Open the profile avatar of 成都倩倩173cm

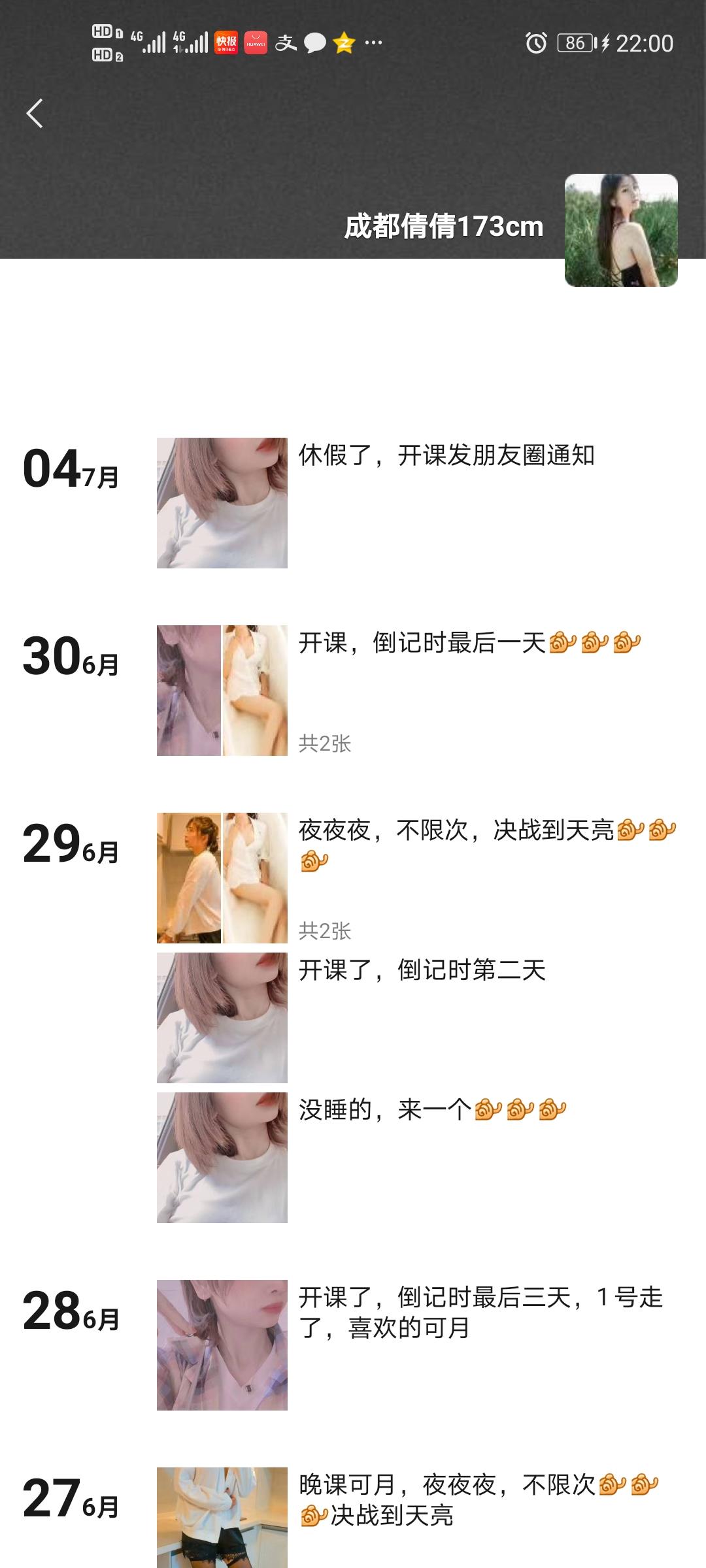620,230
